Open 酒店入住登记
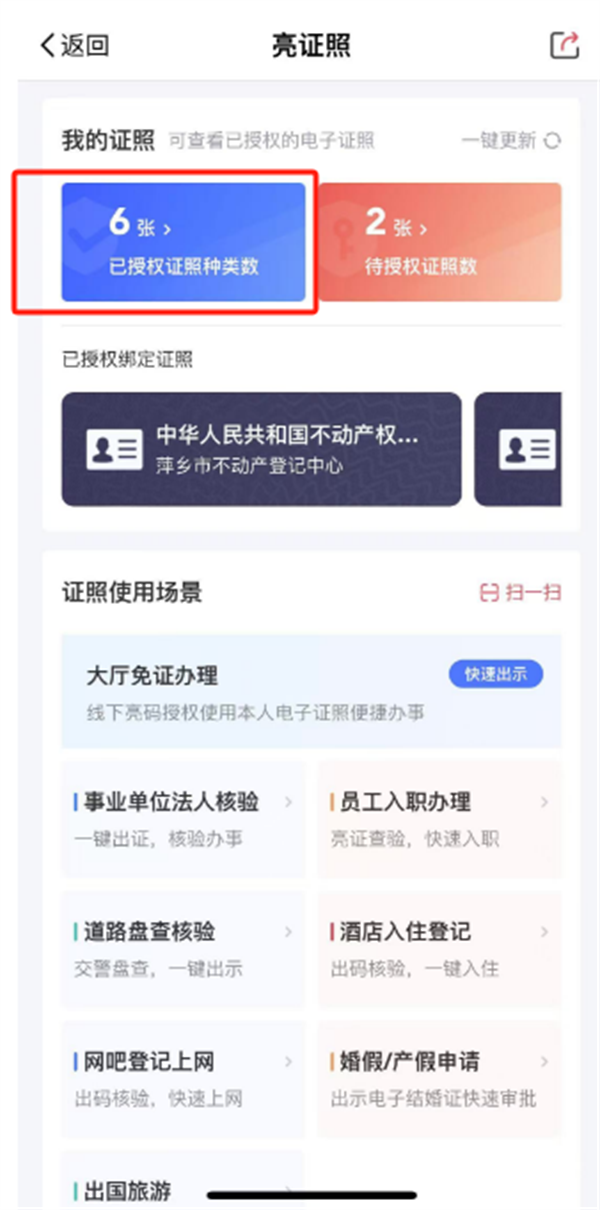The image size is (600, 1210). 439,948
